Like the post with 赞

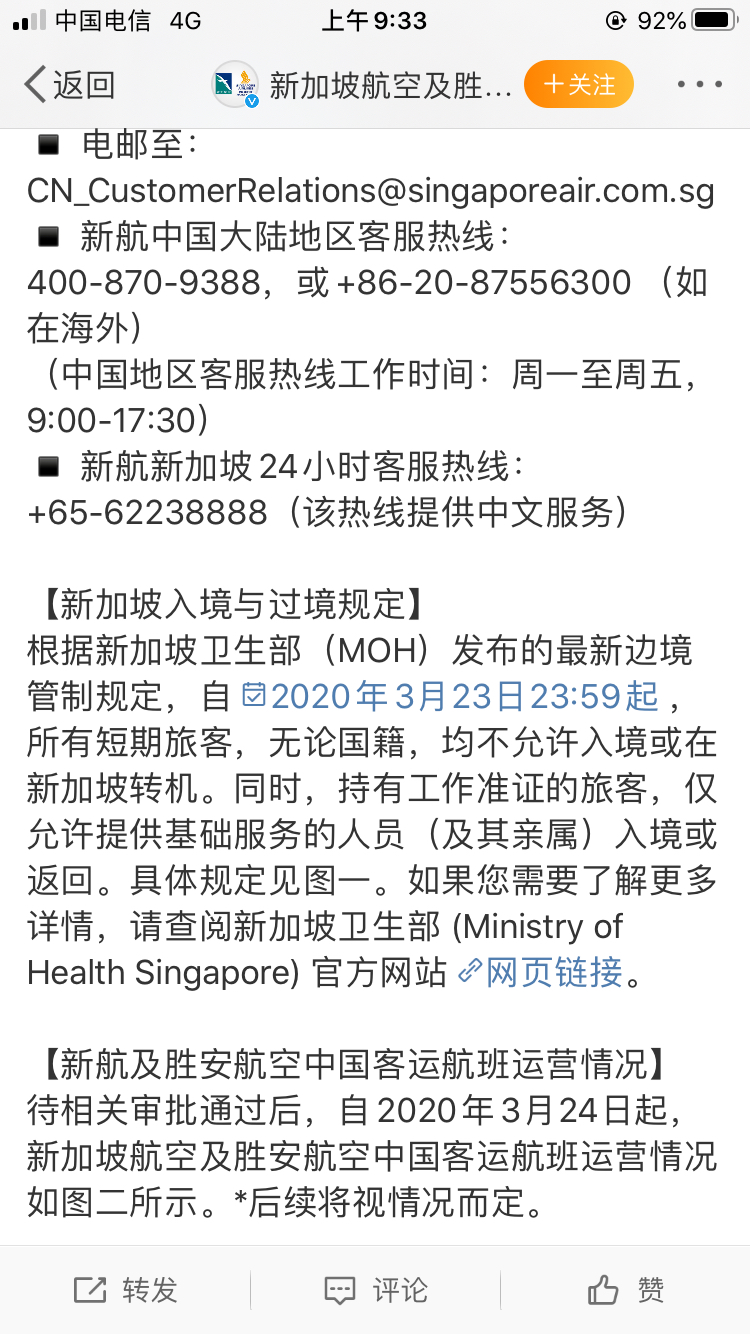pos(626,1290)
